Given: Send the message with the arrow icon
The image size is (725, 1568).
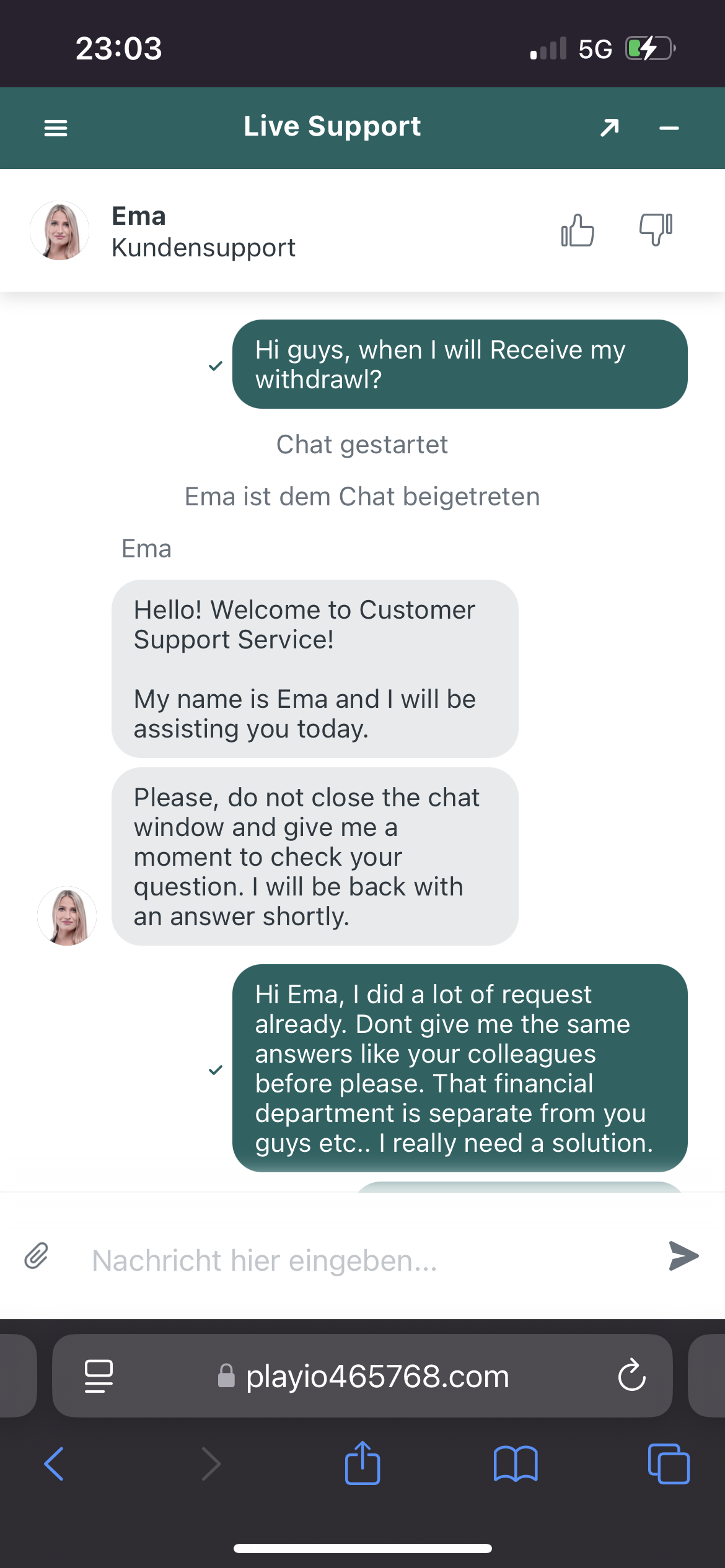Looking at the screenshot, I should [x=683, y=1256].
